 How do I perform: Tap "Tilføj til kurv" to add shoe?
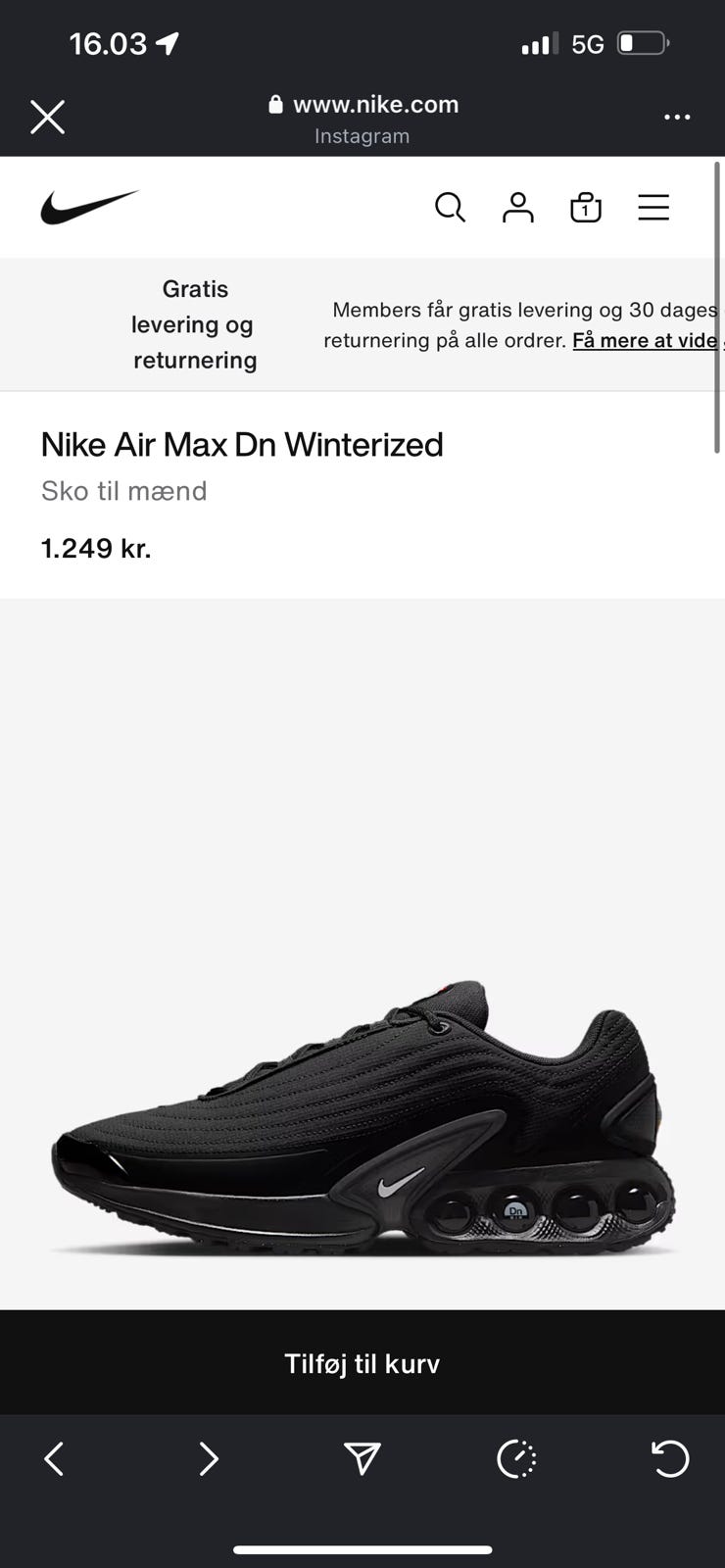[x=362, y=1363]
